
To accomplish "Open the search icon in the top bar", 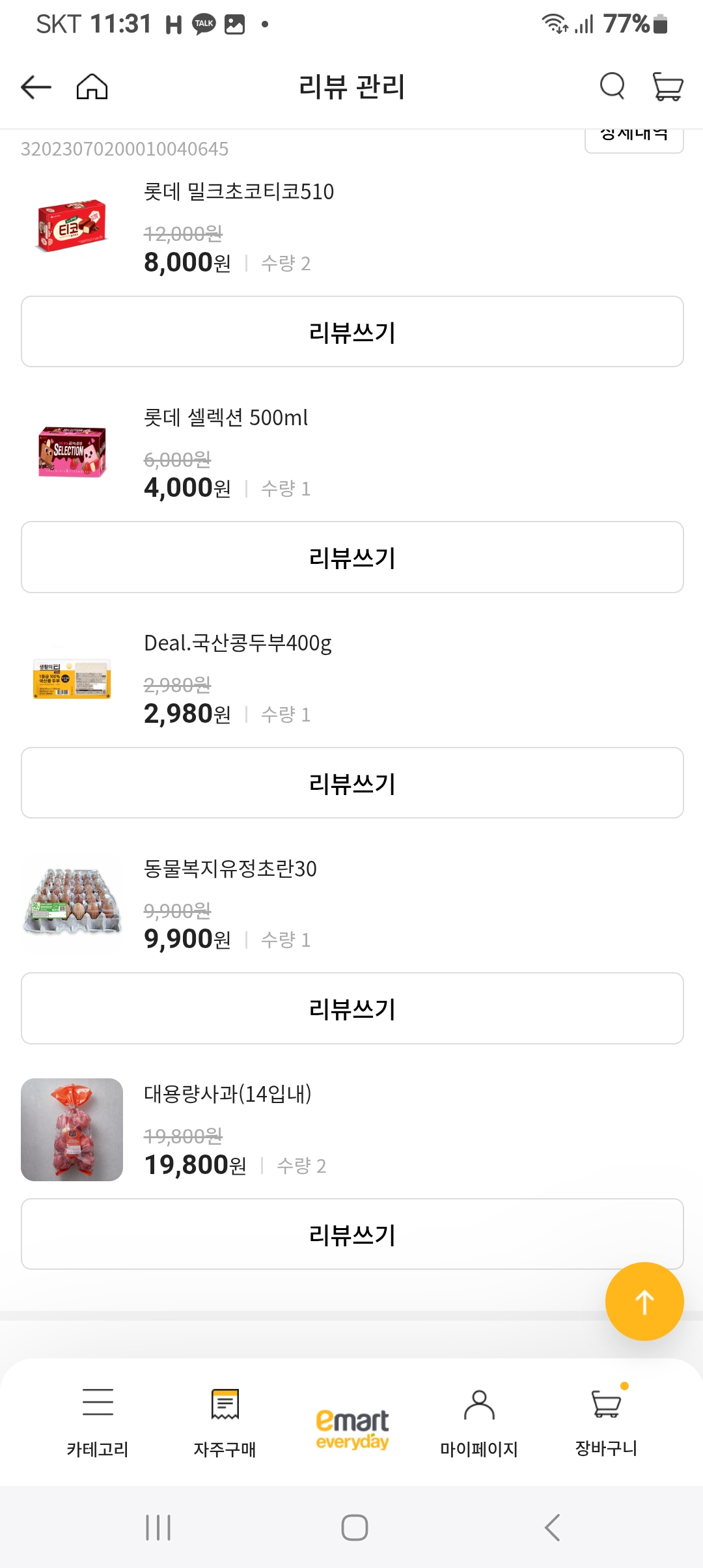I will click(611, 85).
